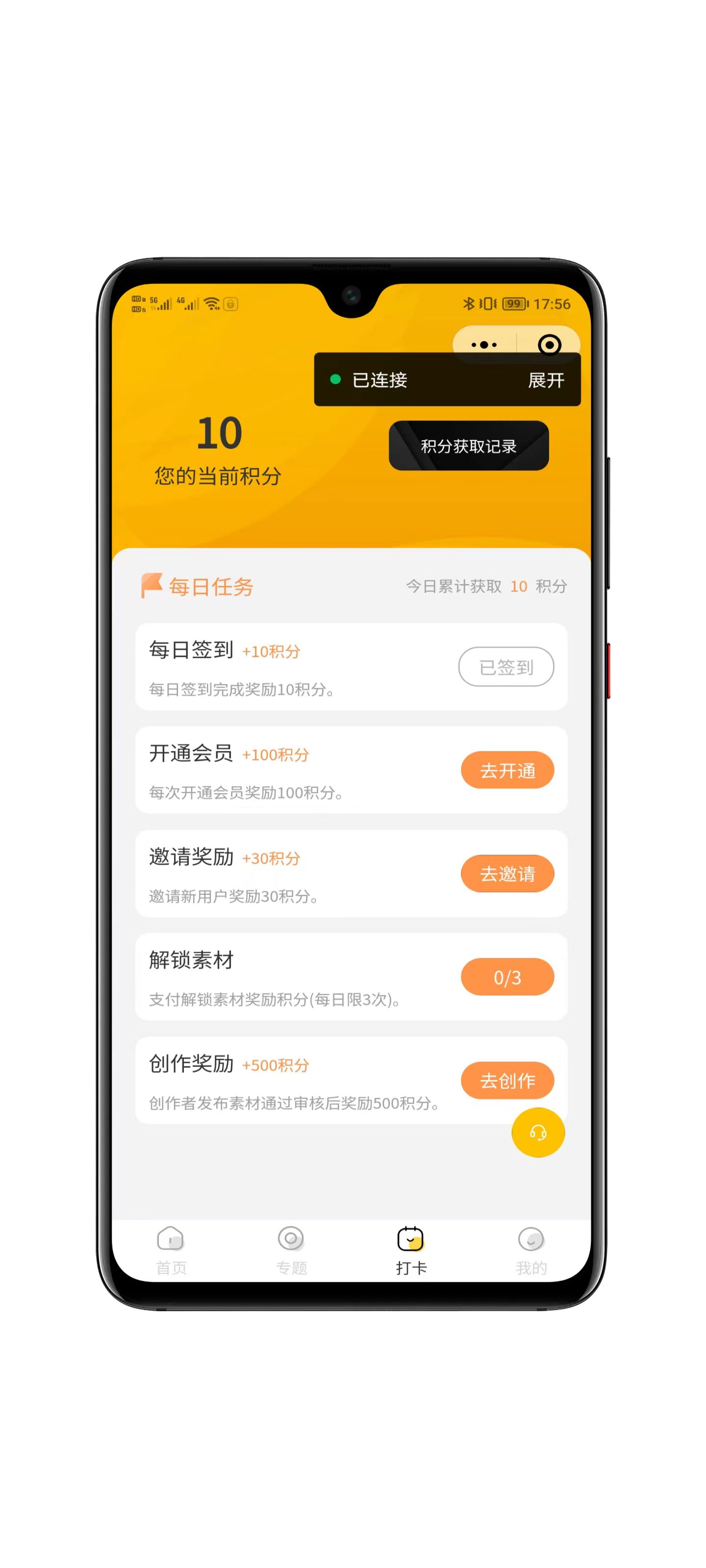Close the mini program via circle icon

click(x=549, y=344)
